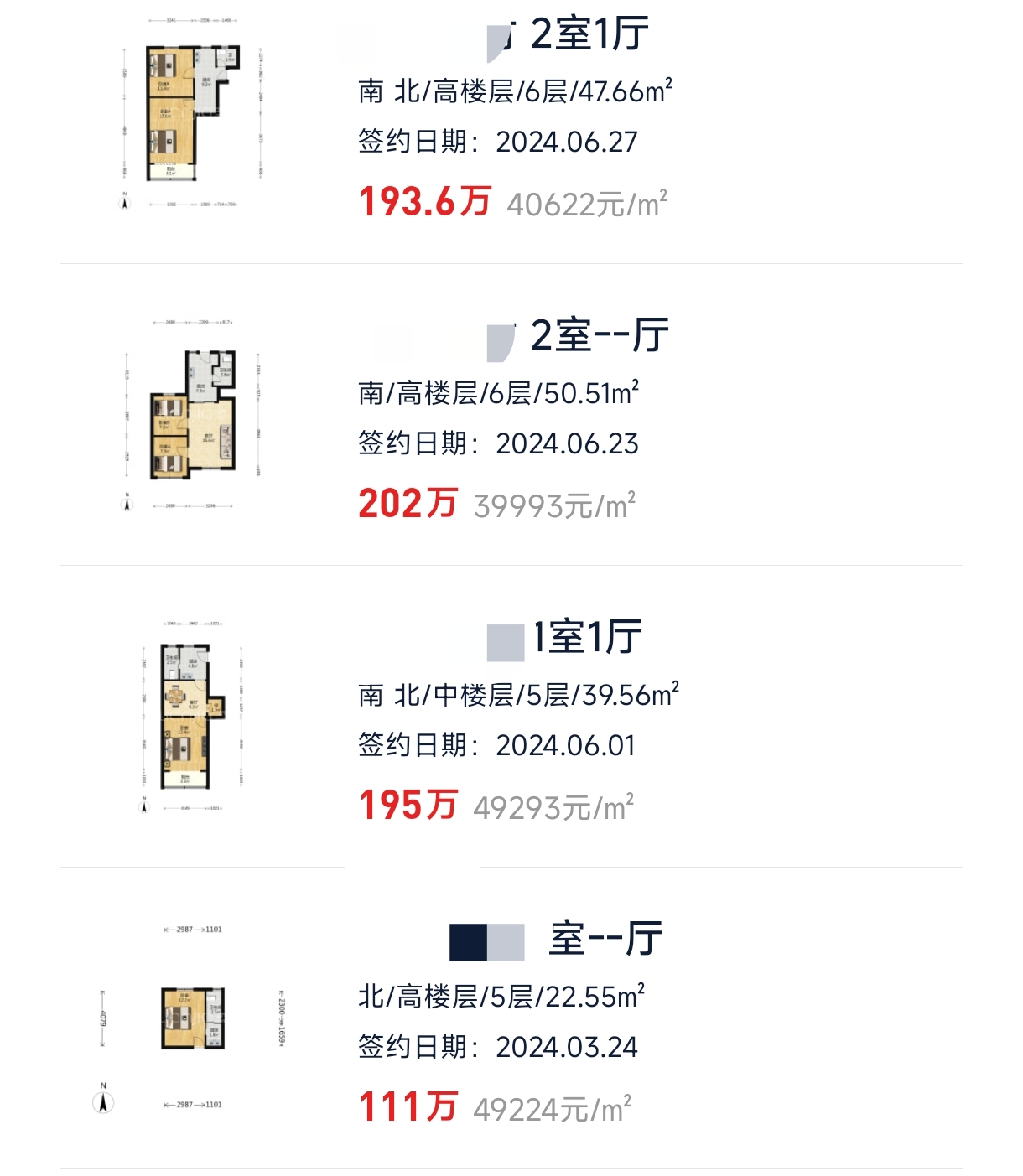The height and width of the screenshot is (1176, 1023).
Task: Click the compass arrow beside the 50.51m² floor plan
Action: tap(126, 506)
